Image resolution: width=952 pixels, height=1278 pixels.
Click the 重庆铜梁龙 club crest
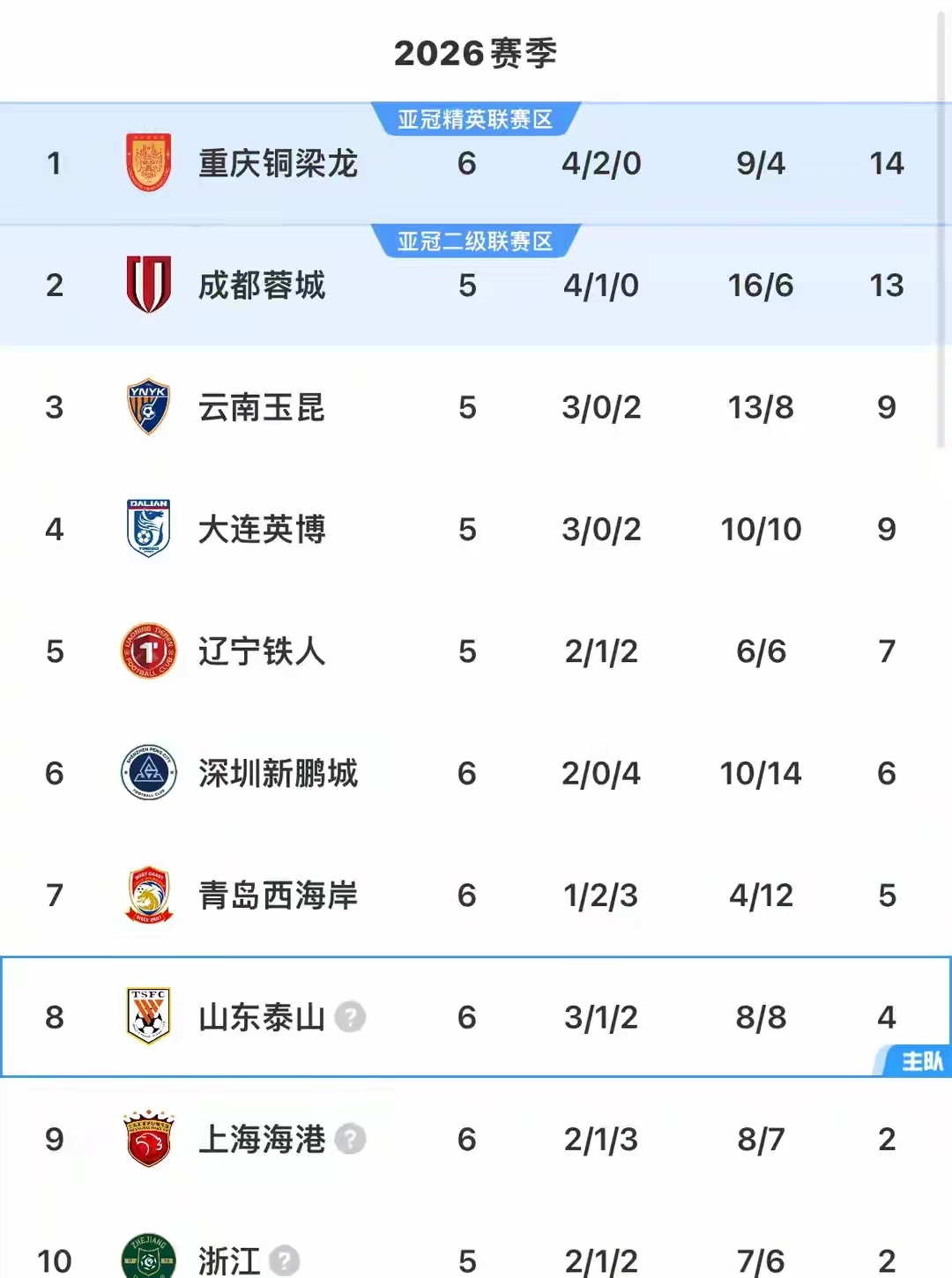148,162
